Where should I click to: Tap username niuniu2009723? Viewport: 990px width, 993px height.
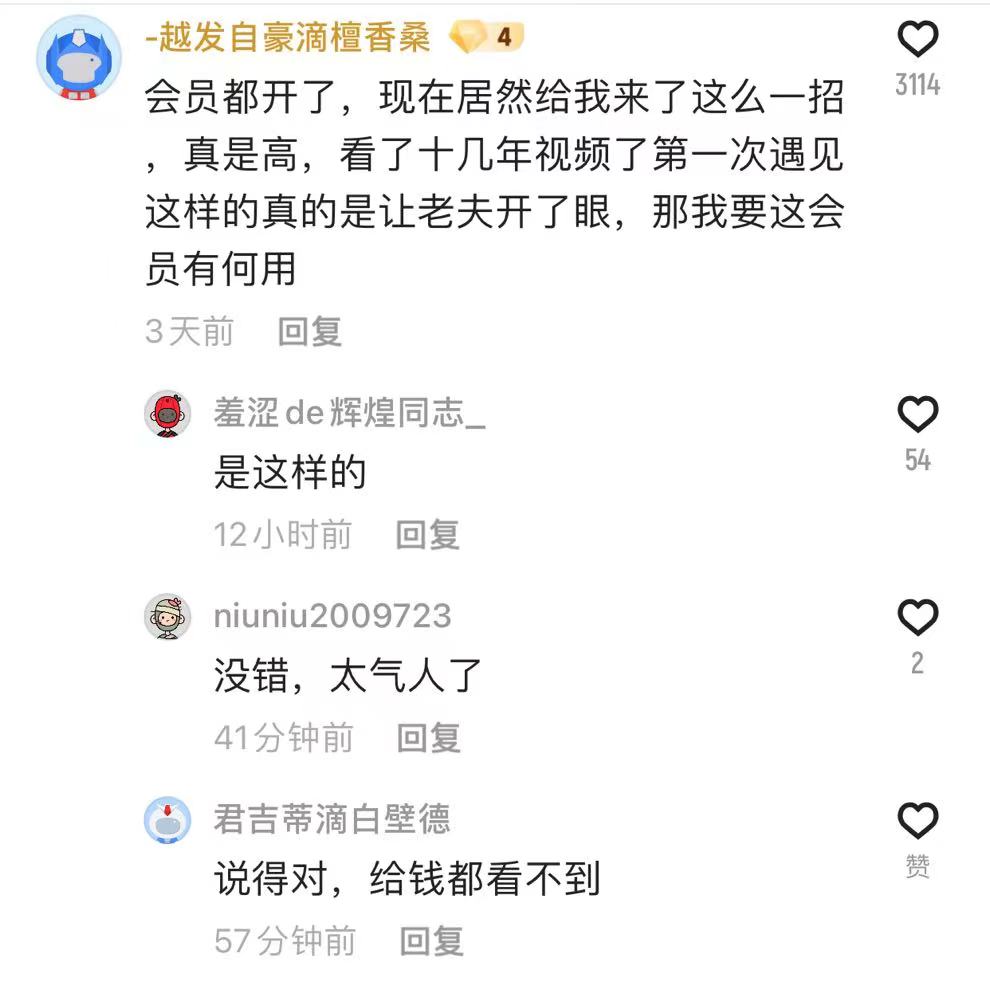click(x=332, y=616)
